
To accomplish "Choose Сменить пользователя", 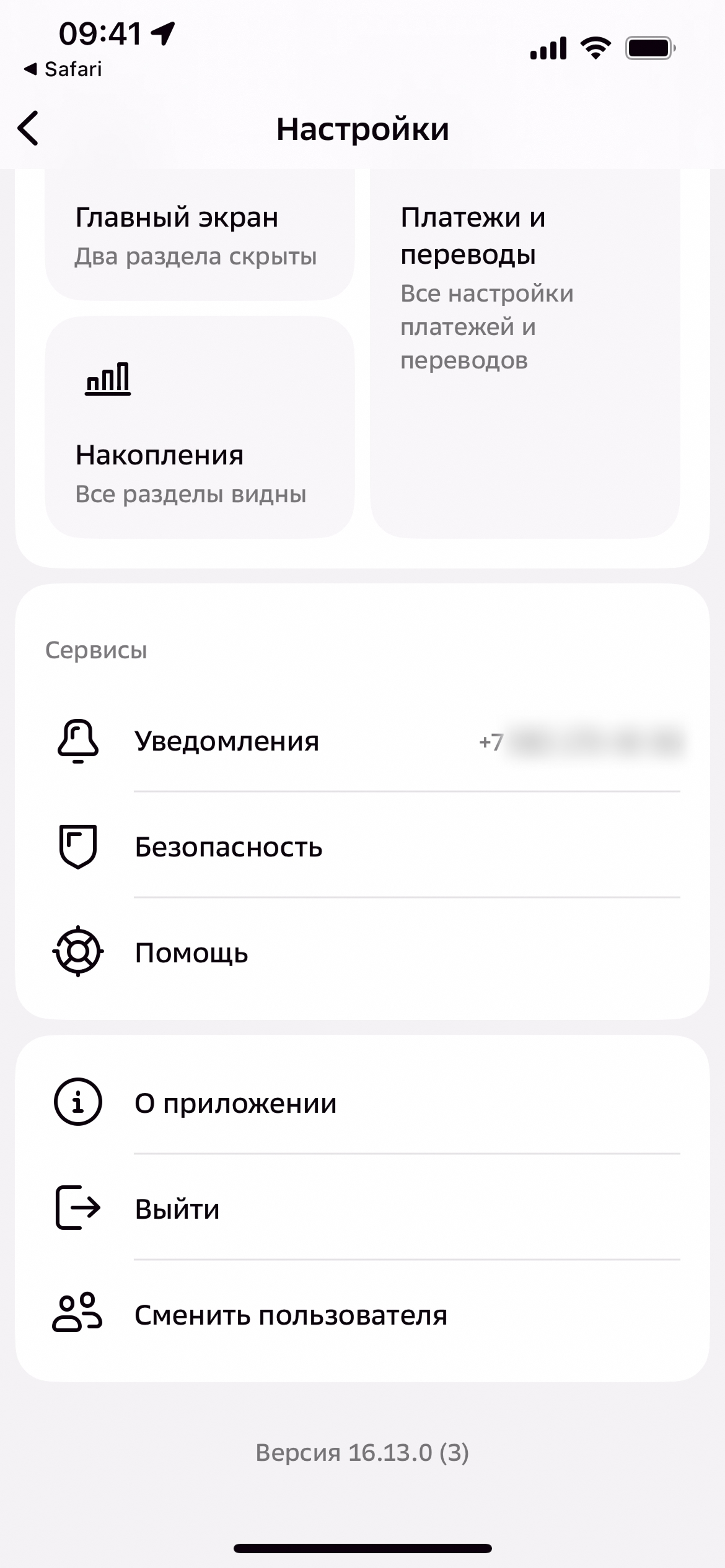I will coord(362,1314).
